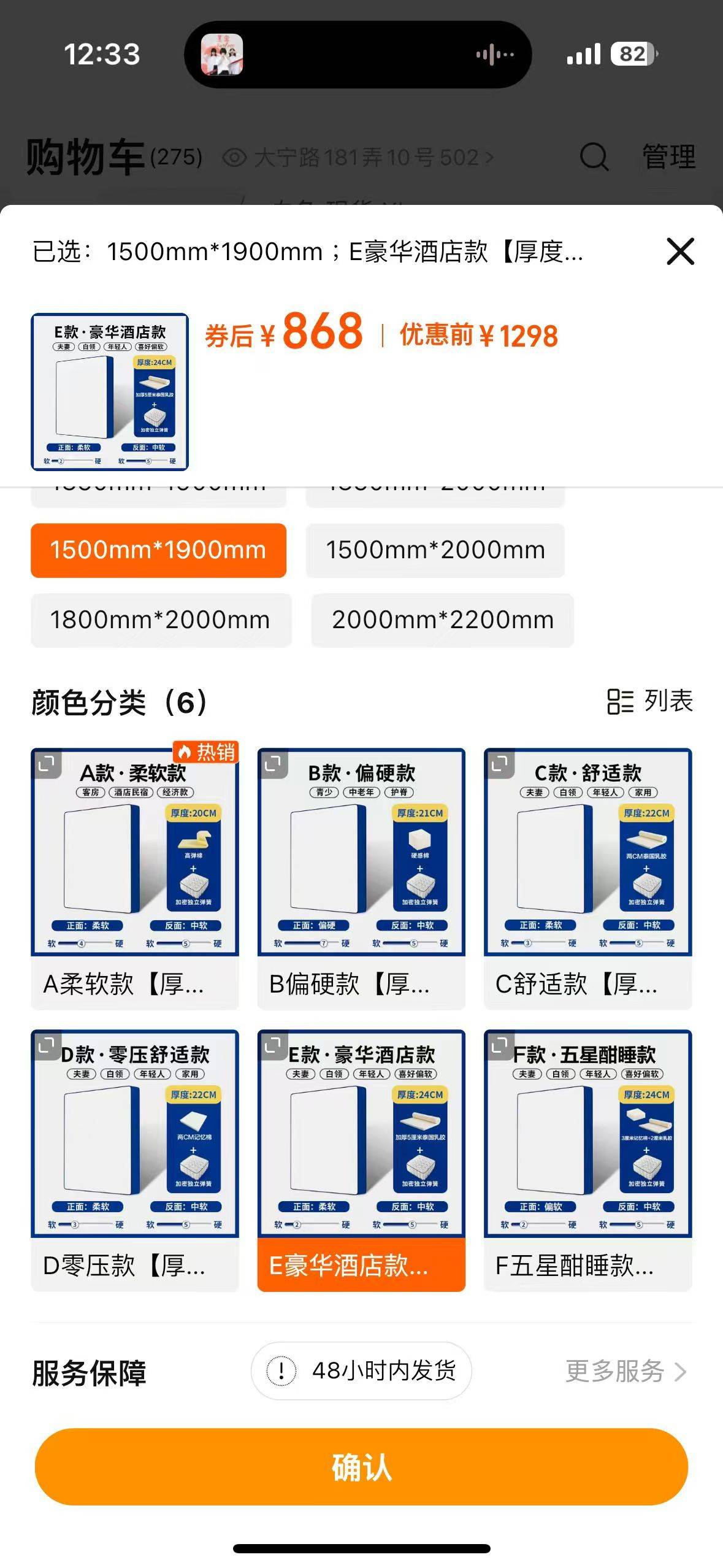Select the 1500mm*2000mm size option
The height and width of the screenshot is (1568, 723).
tap(435, 550)
